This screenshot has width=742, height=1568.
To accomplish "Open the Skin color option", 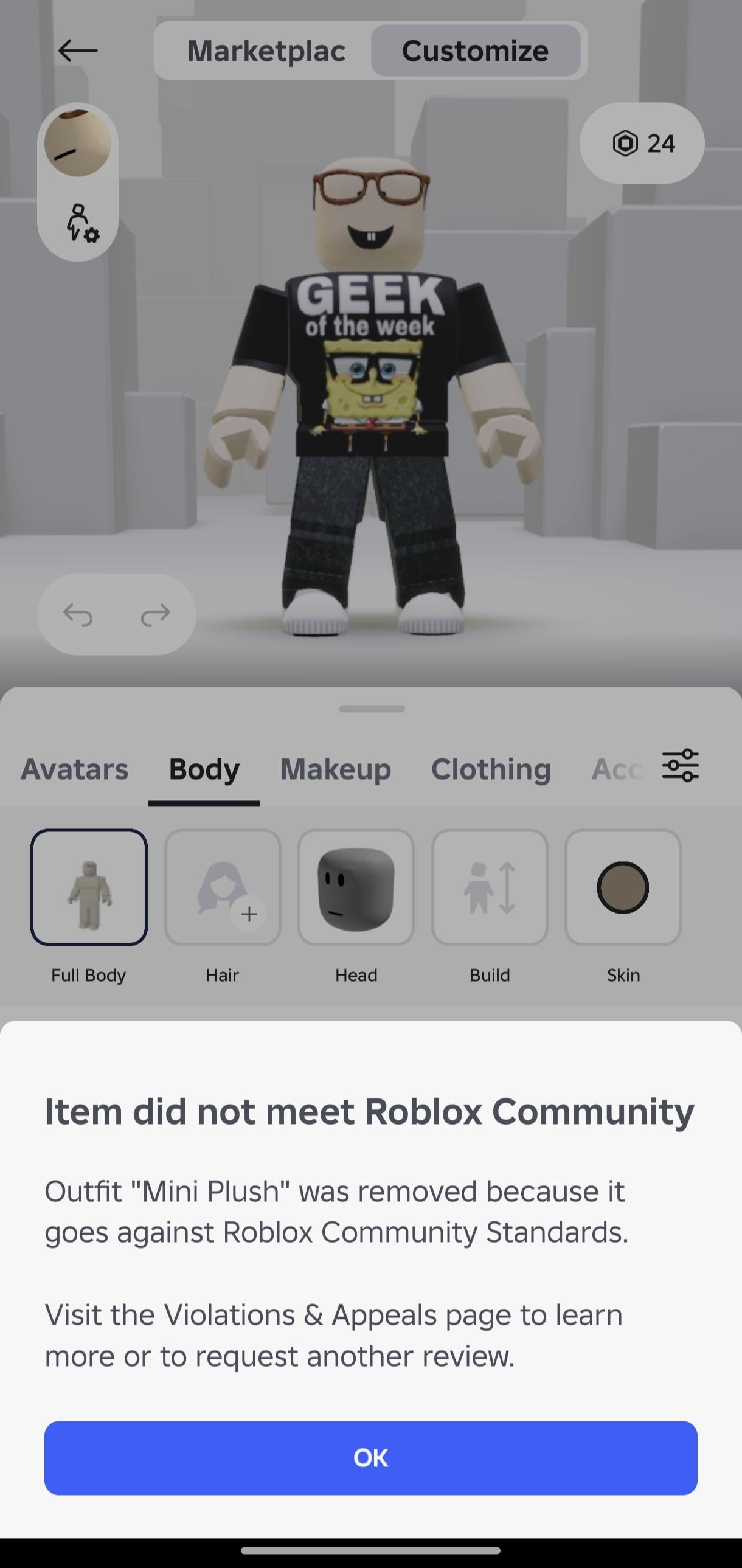I will pyautogui.click(x=623, y=887).
